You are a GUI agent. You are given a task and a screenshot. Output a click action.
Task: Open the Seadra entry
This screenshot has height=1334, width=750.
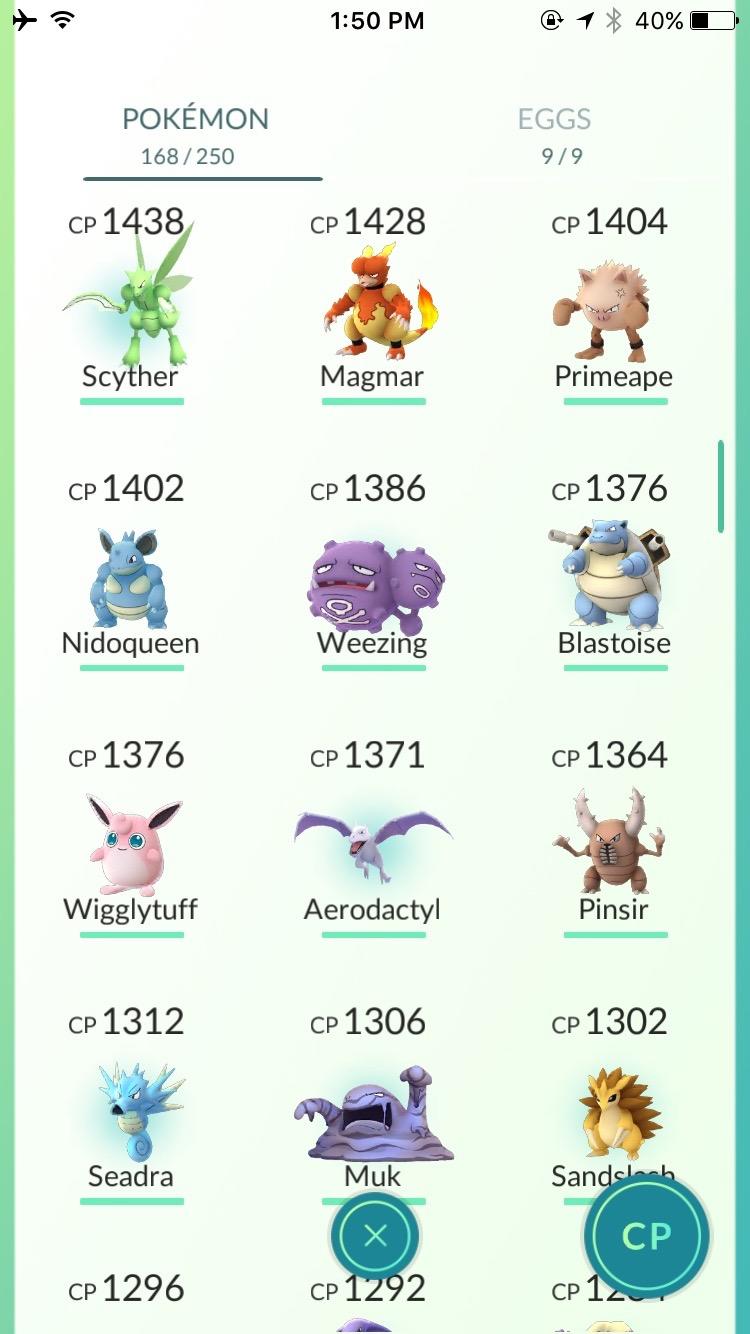click(131, 1105)
